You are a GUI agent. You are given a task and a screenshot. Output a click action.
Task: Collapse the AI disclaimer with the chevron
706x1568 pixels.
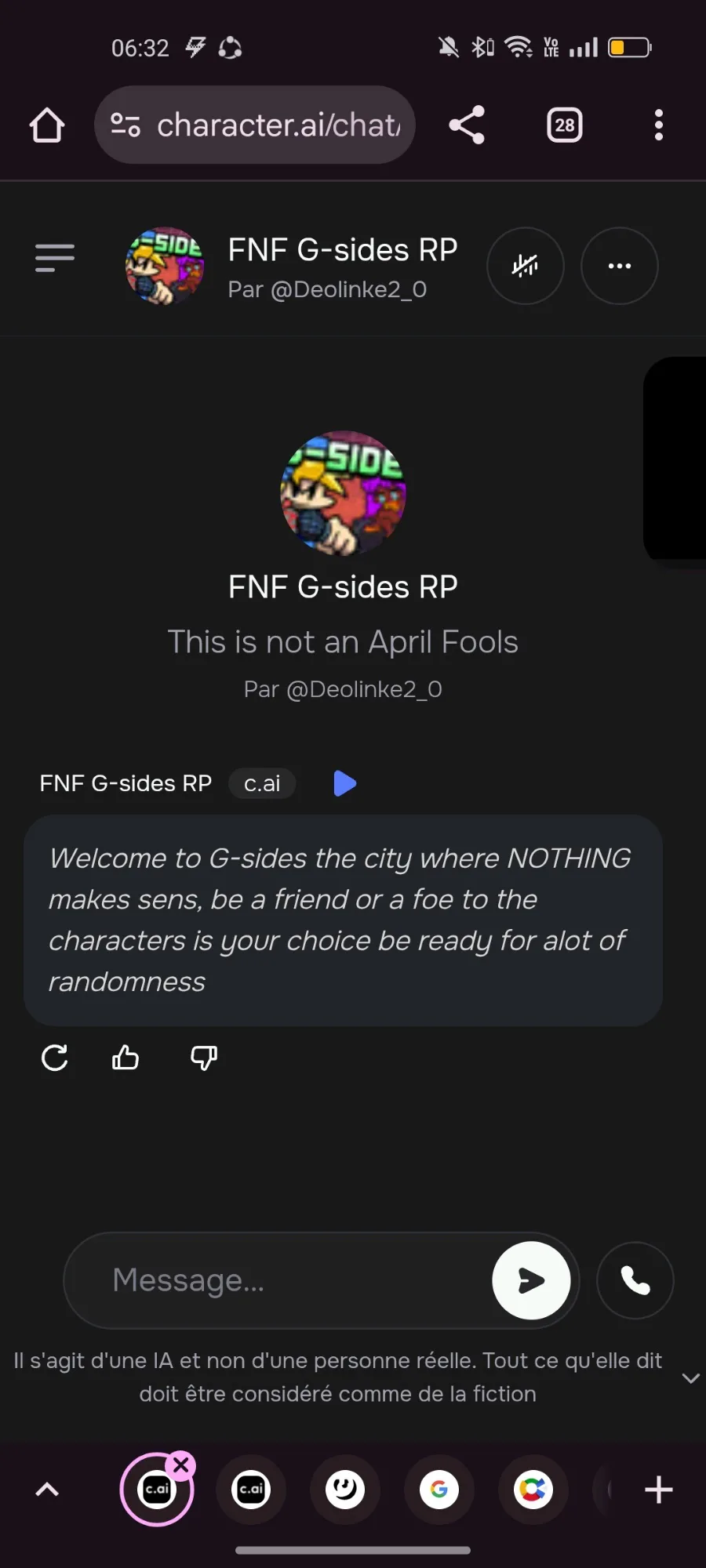(691, 1377)
